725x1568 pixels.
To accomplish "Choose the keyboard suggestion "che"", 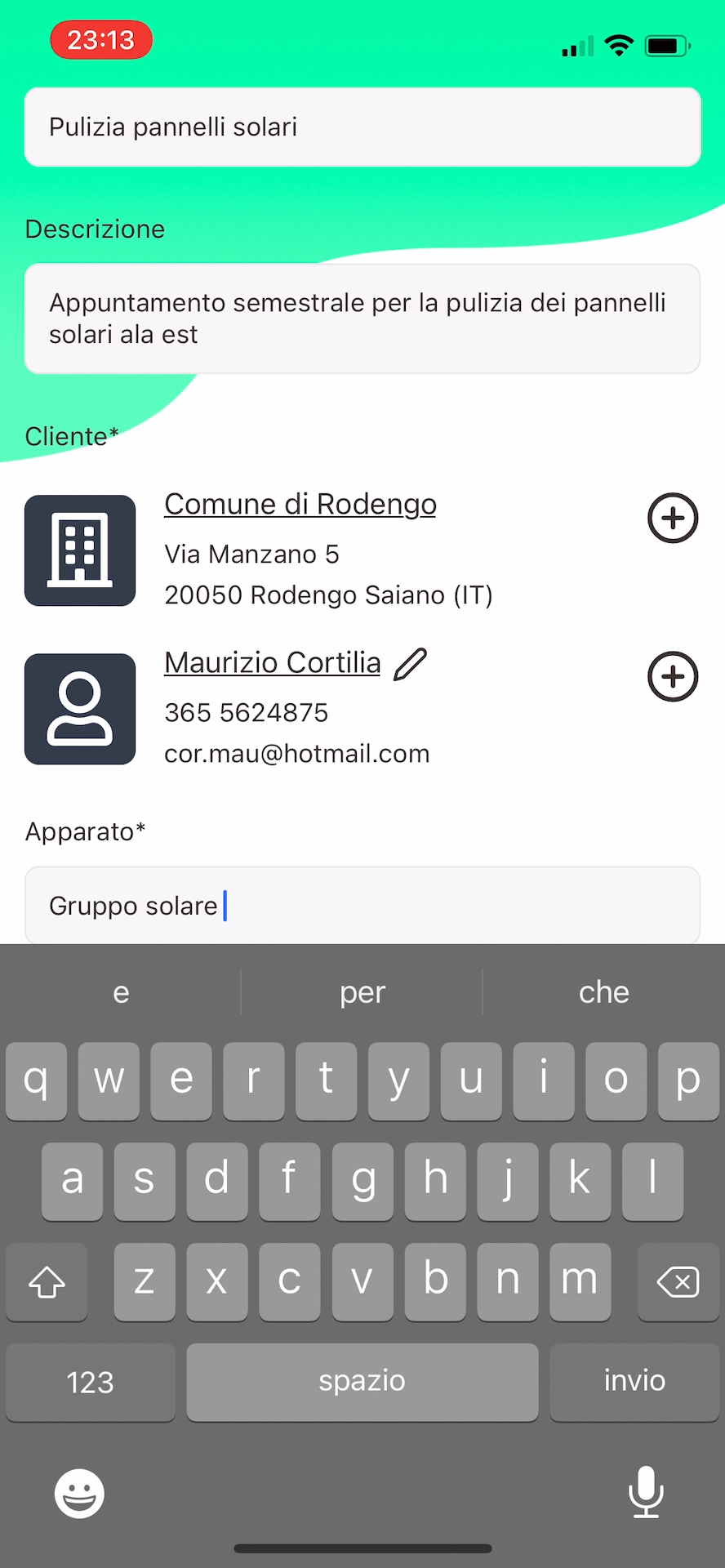I will (x=604, y=992).
